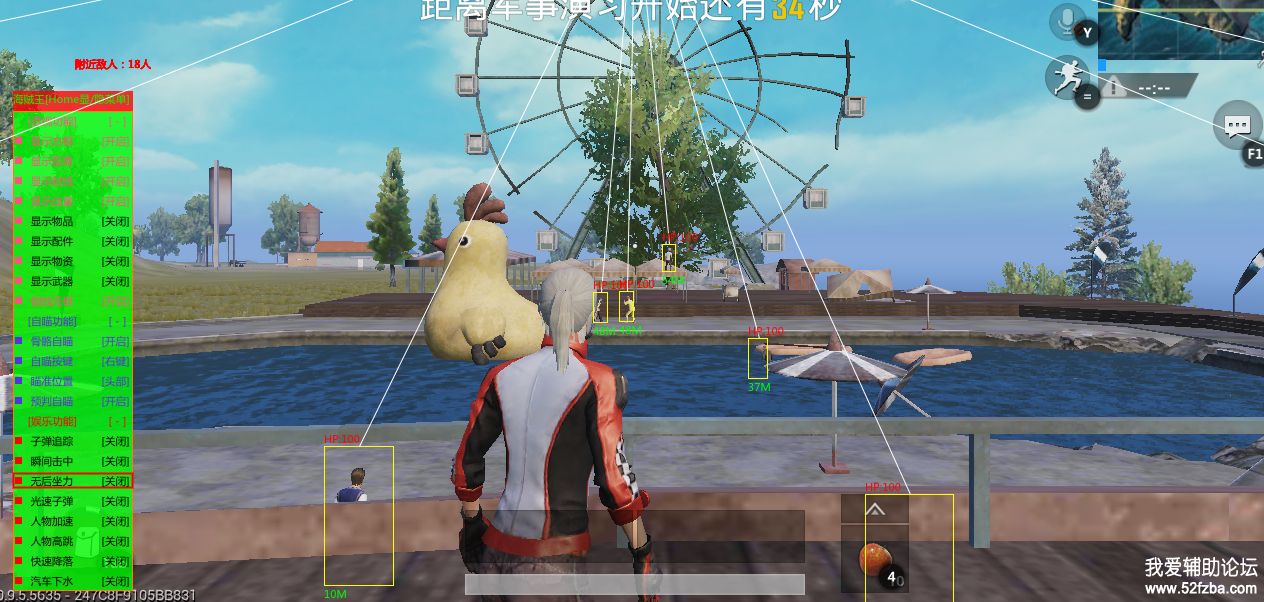
Task: Open the quick chat bubble
Action: coord(1237,126)
